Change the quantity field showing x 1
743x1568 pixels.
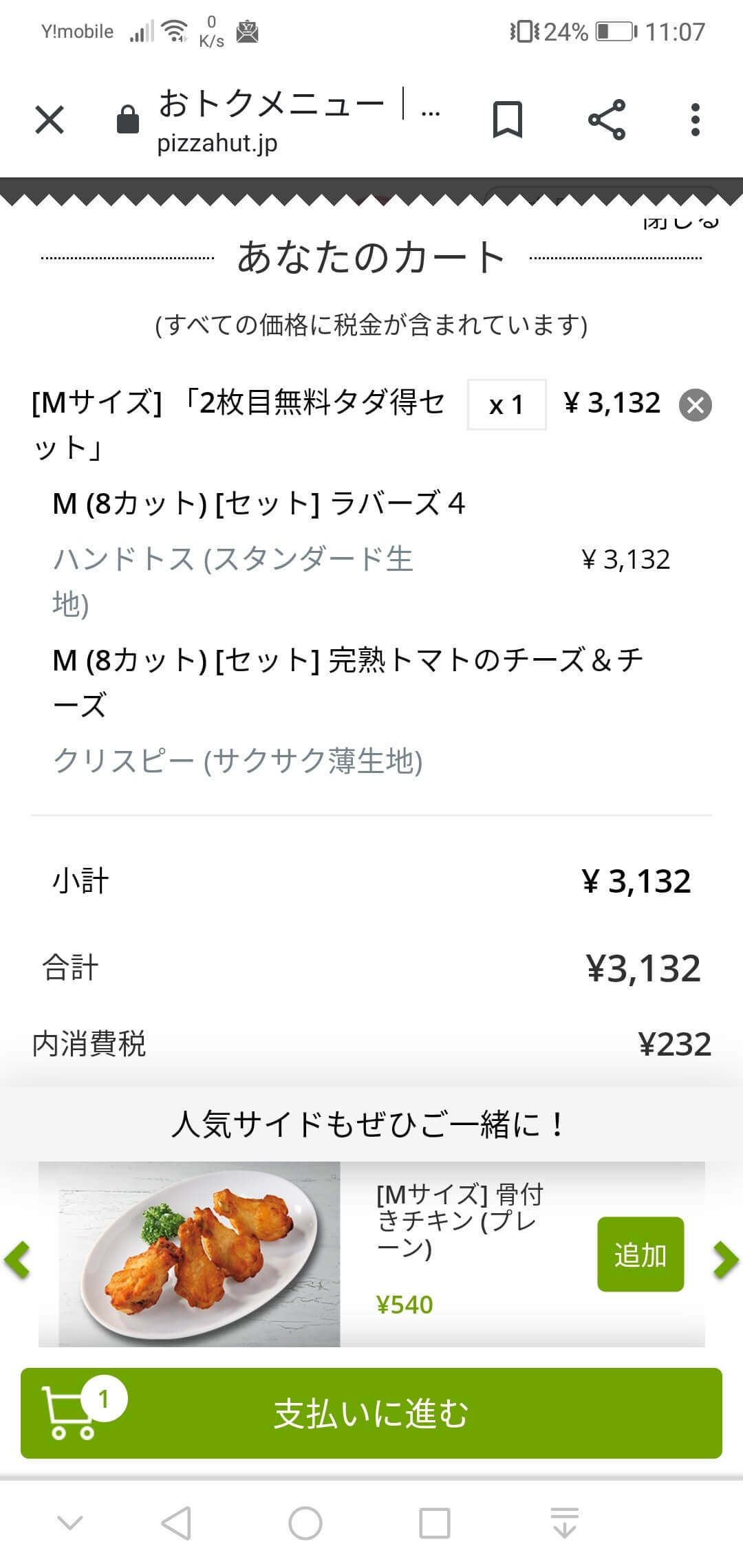507,404
